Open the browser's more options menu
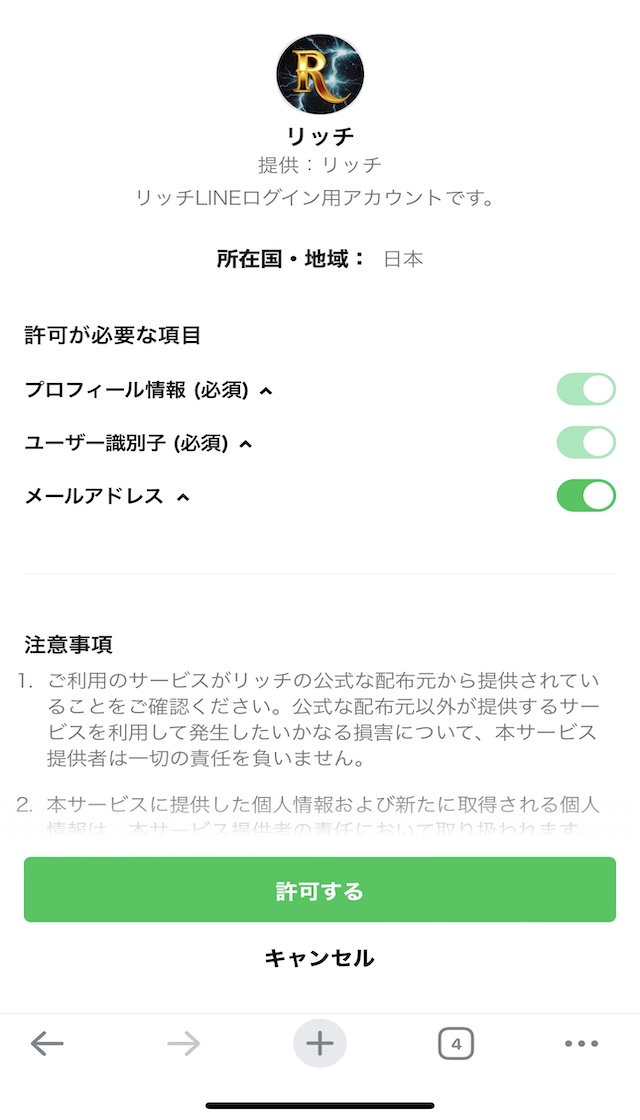 coord(581,1044)
